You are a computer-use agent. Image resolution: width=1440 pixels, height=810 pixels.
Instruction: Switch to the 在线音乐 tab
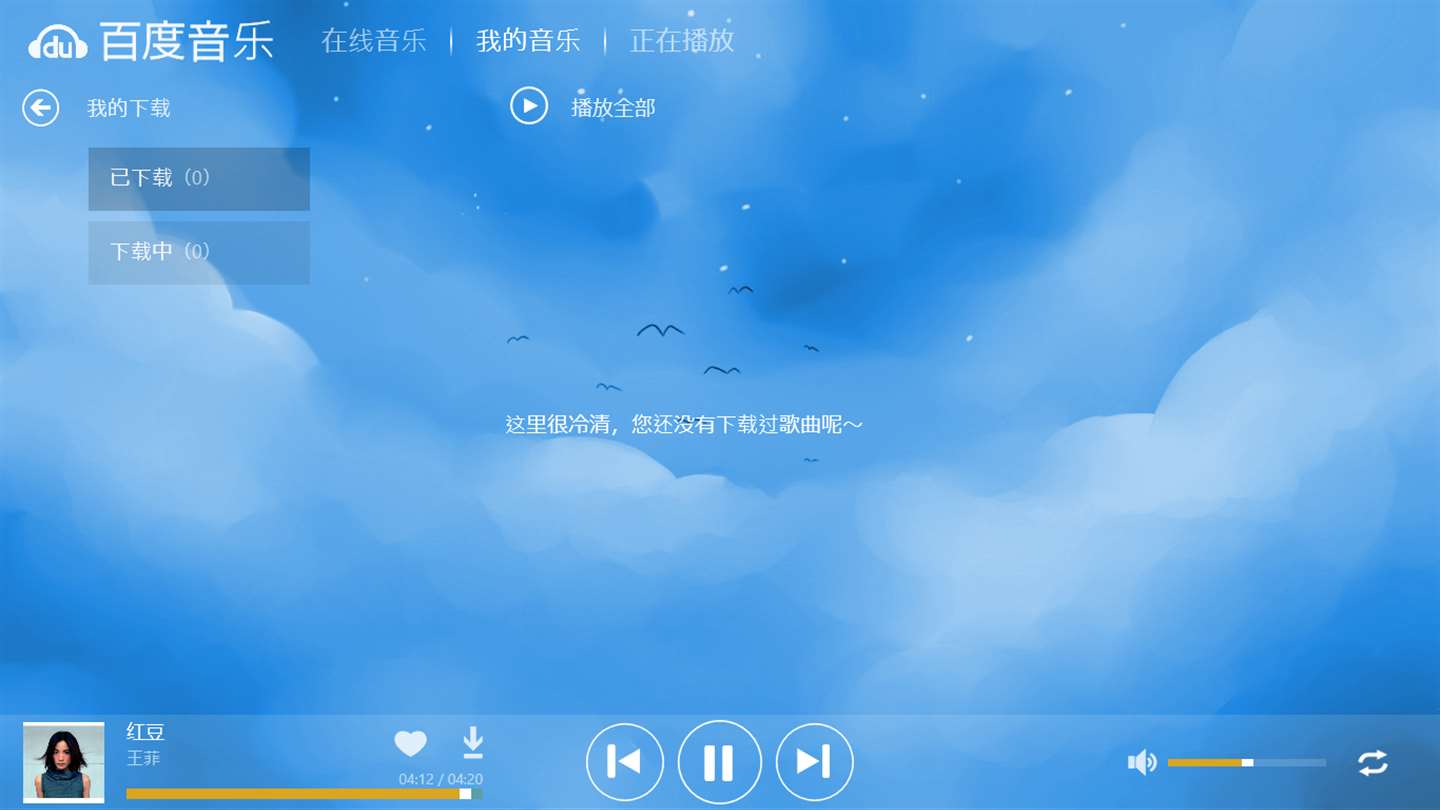[373, 40]
